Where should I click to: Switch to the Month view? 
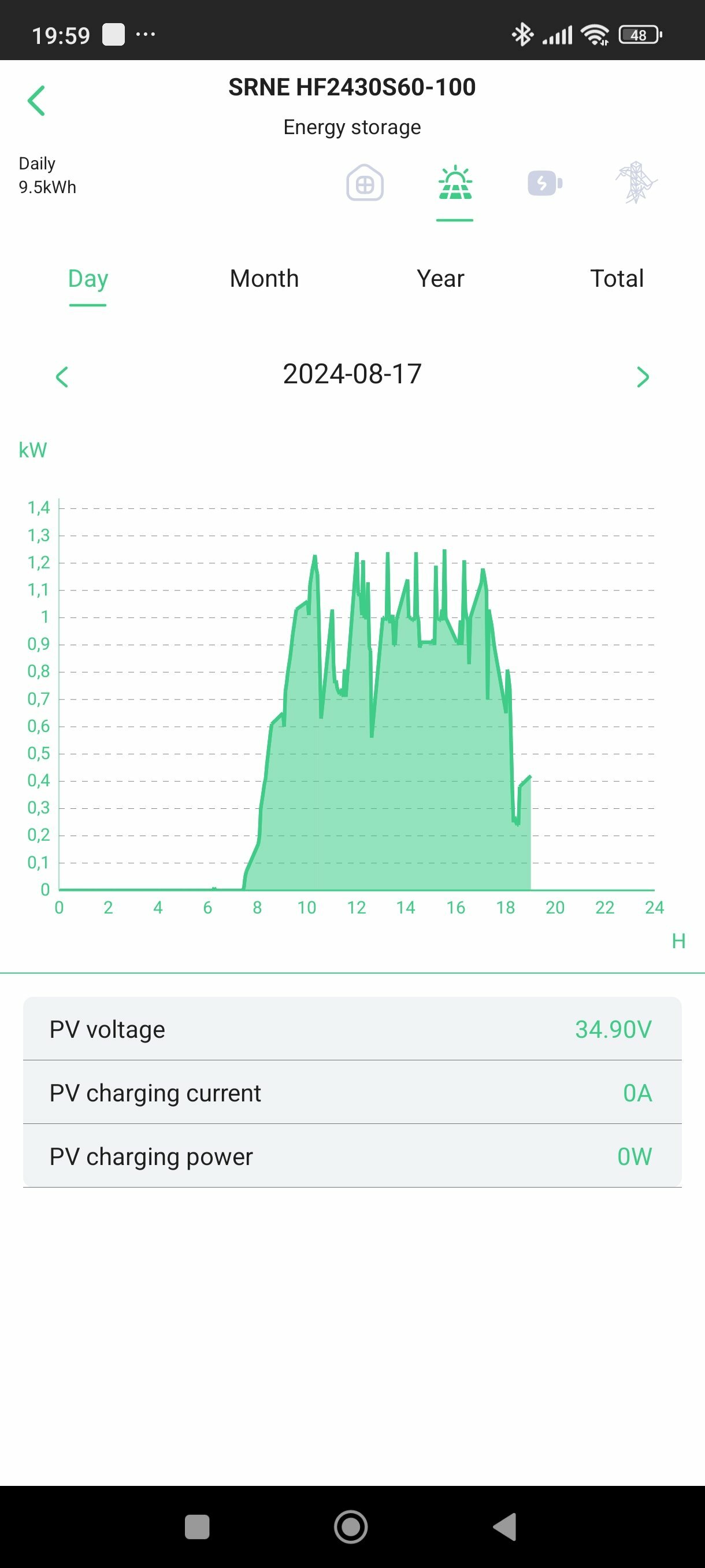[x=264, y=279]
